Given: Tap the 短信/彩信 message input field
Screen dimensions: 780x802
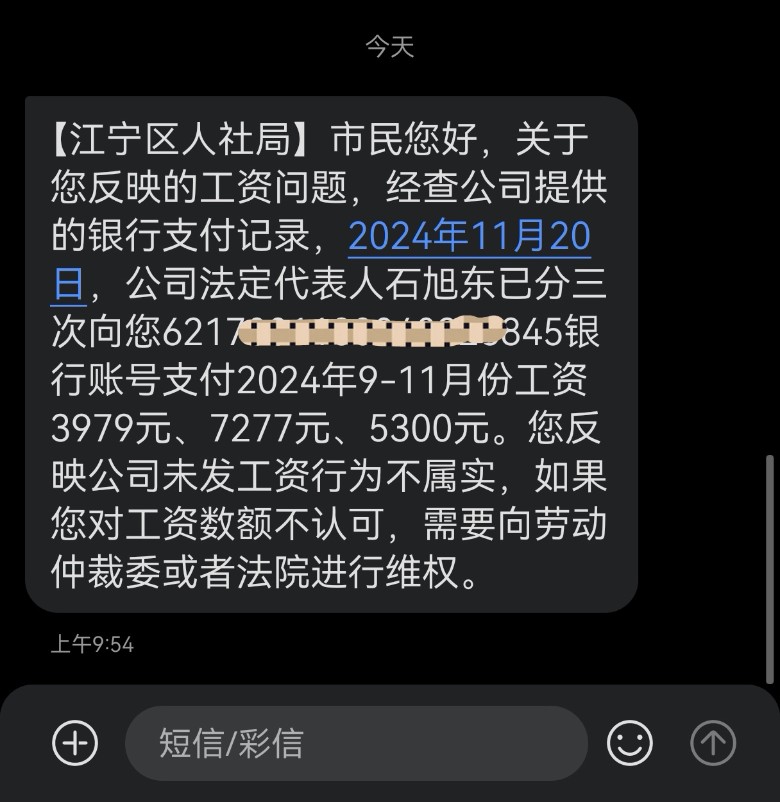Looking at the screenshot, I should point(355,743).
